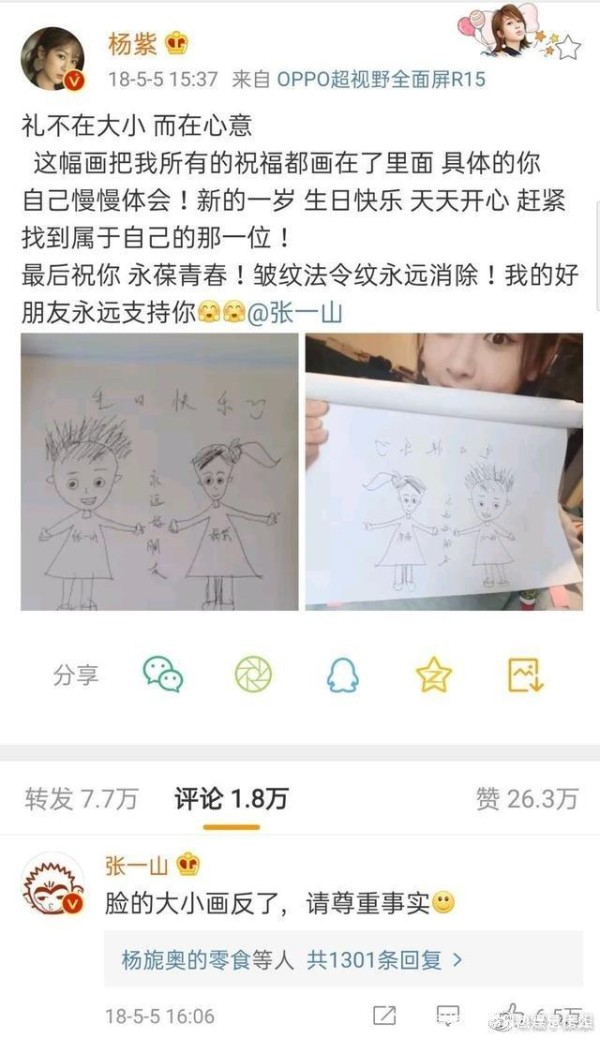600x1038 pixels.
Task: Open 杨紫's profile avatar
Action: 52,58
